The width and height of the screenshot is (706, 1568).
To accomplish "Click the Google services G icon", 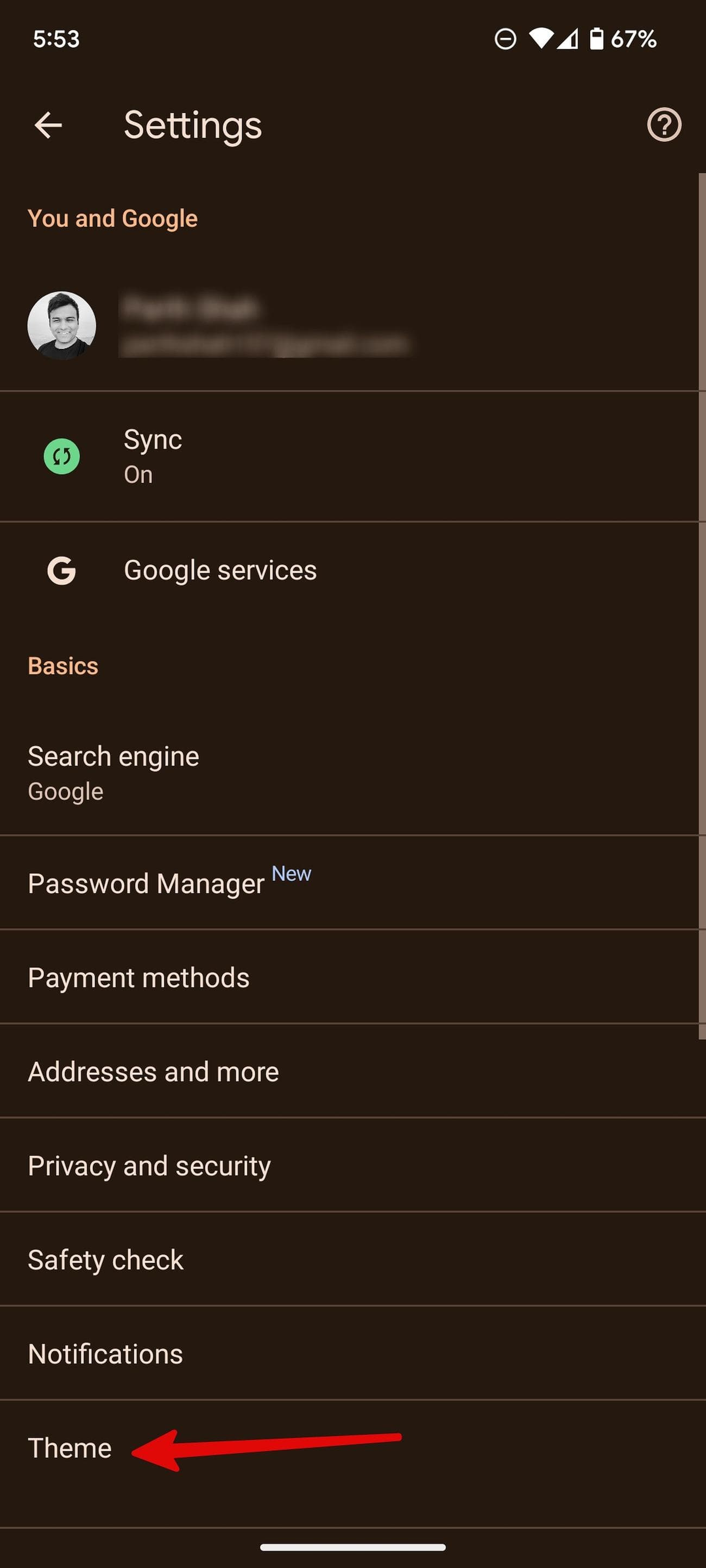I will click(x=61, y=570).
